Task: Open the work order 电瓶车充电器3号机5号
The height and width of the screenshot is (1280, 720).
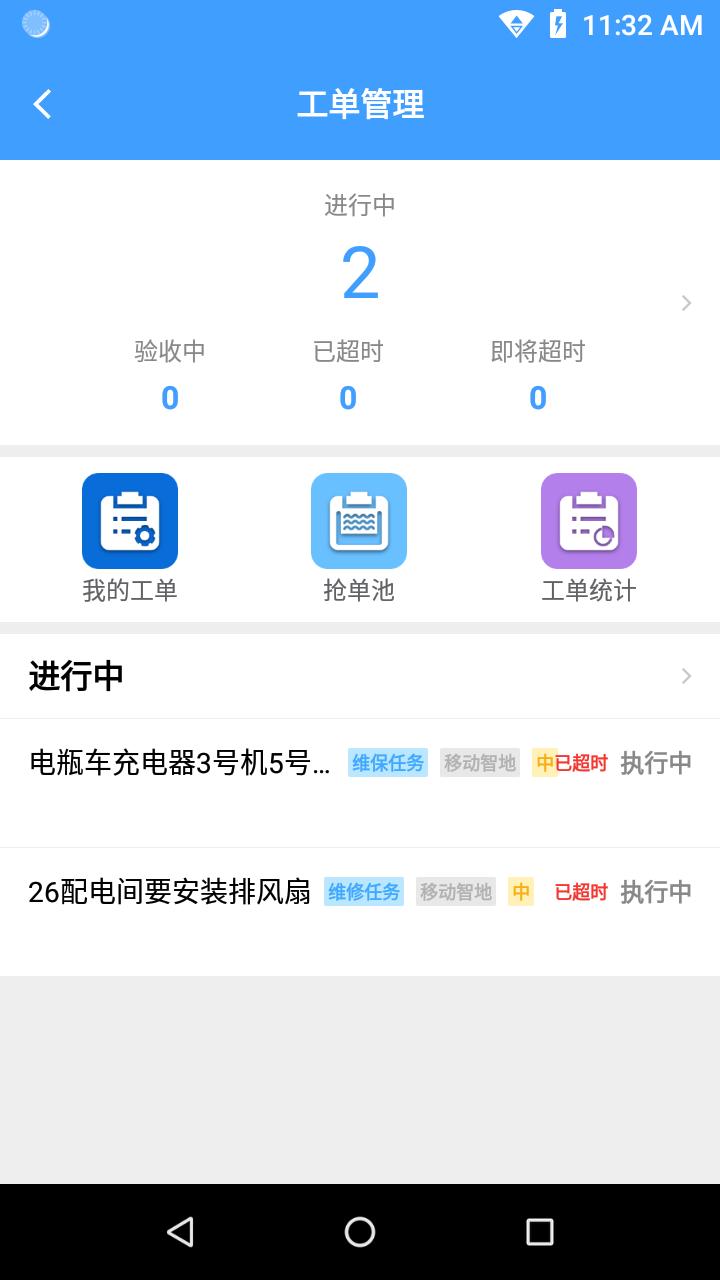Action: 360,783
